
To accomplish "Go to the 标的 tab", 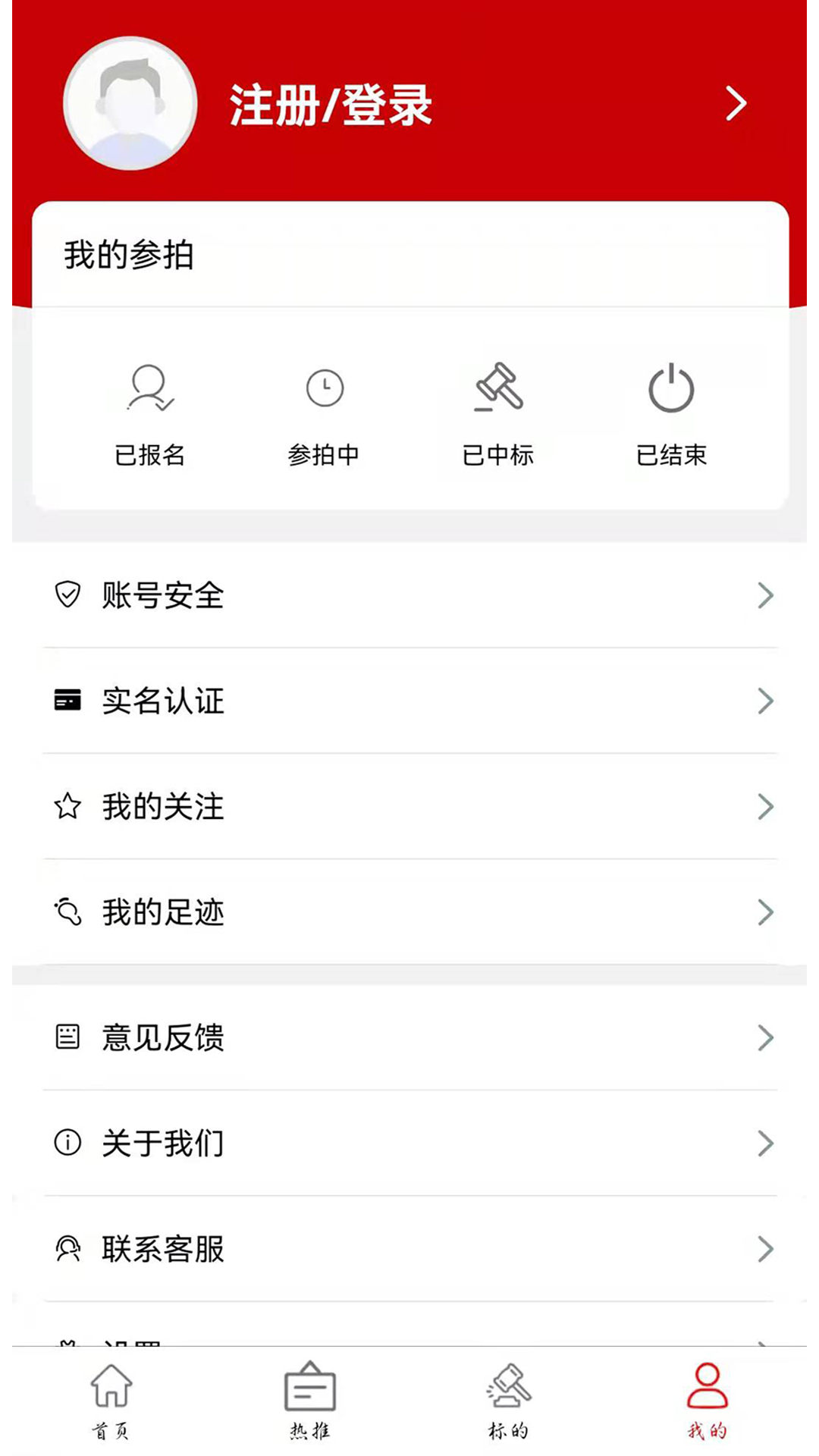I will (x=509, y=1401).
